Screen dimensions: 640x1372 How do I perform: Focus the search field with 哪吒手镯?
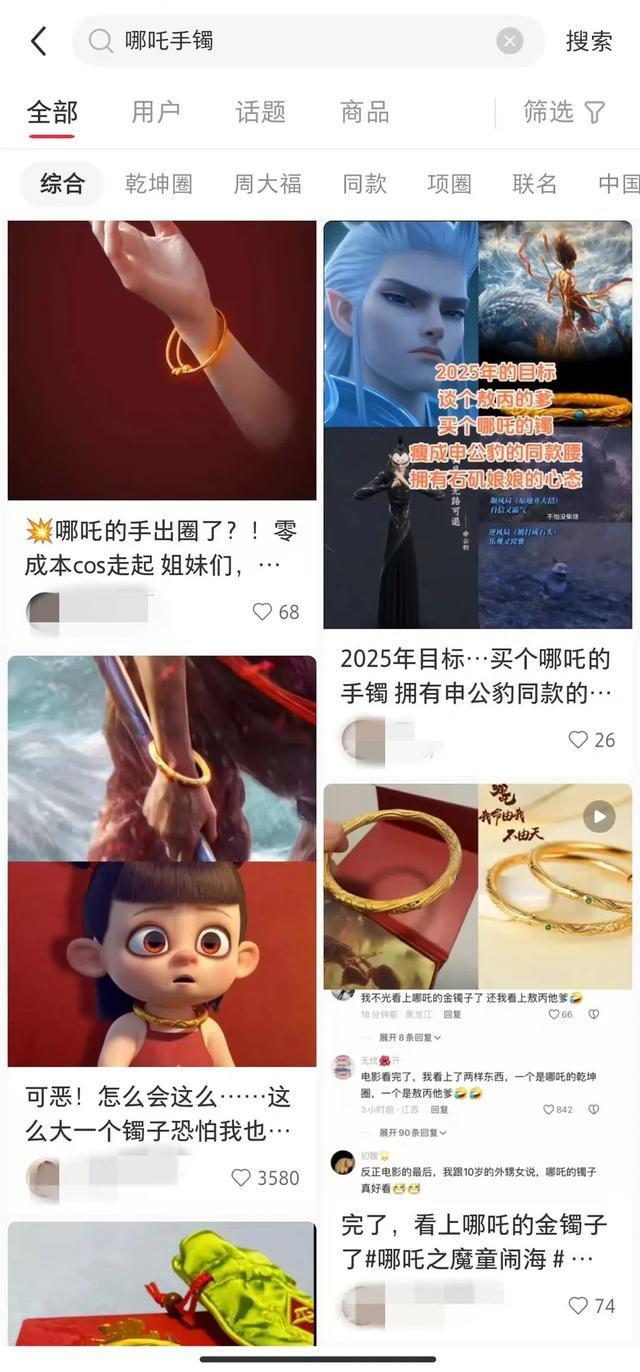(x=300, y=42)
